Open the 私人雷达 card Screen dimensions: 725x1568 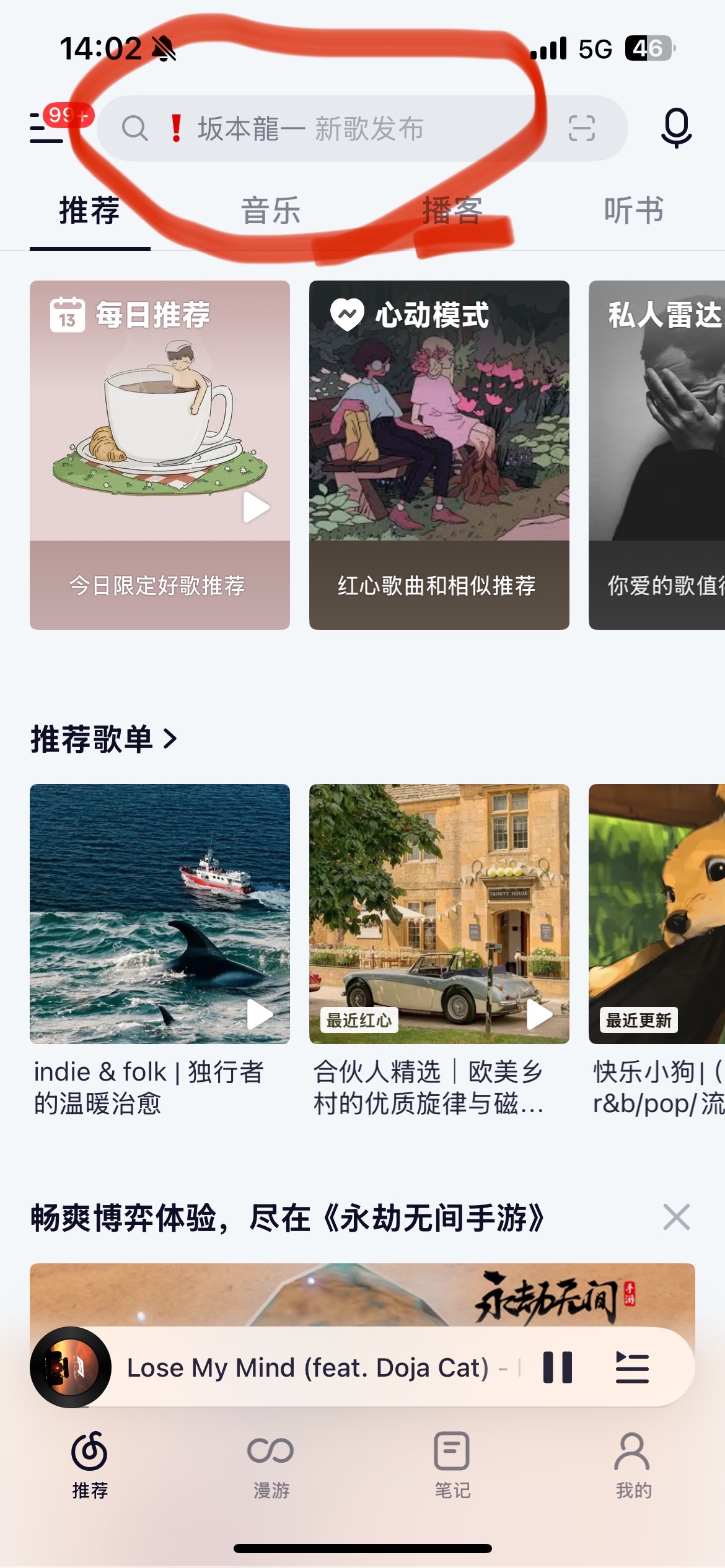coord(657,455)
